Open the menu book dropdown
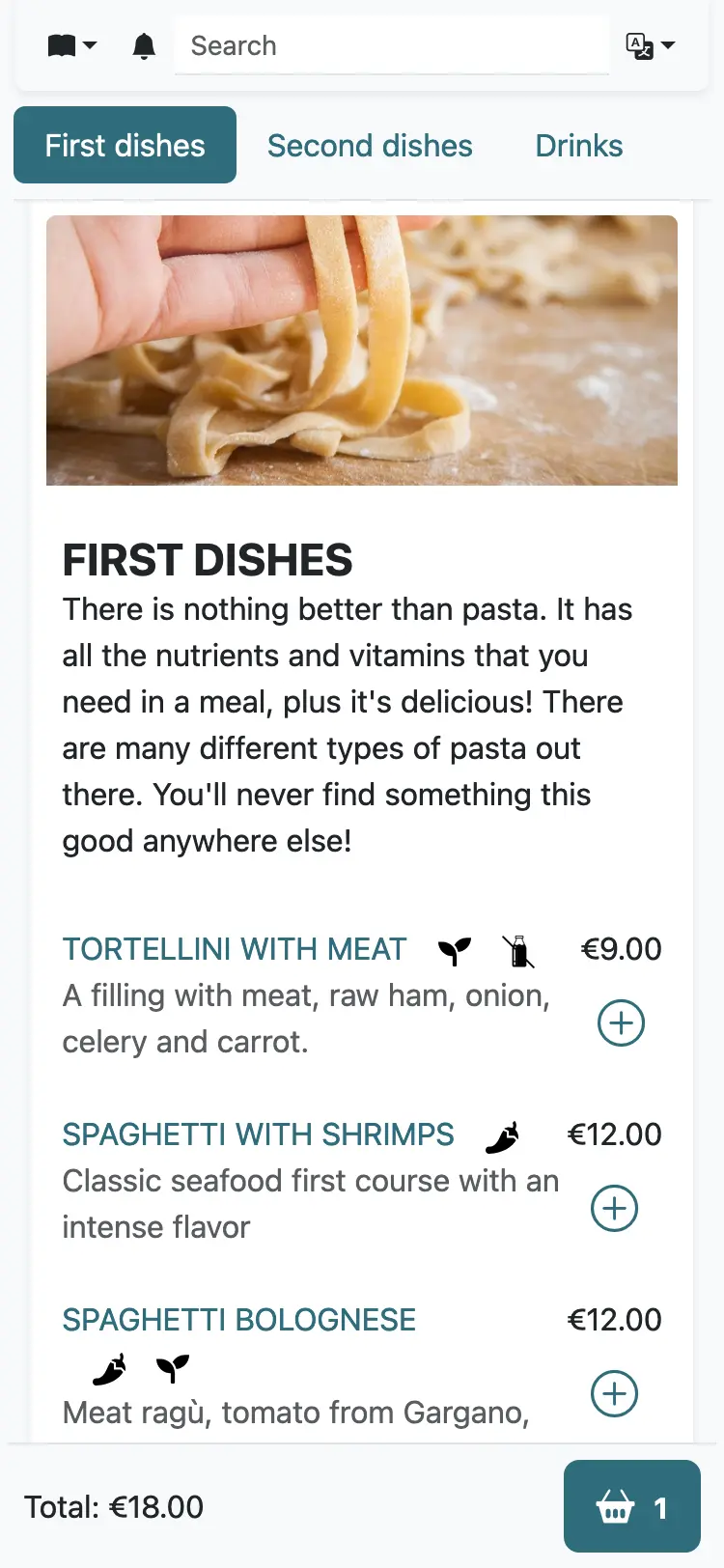 (72, 45)
